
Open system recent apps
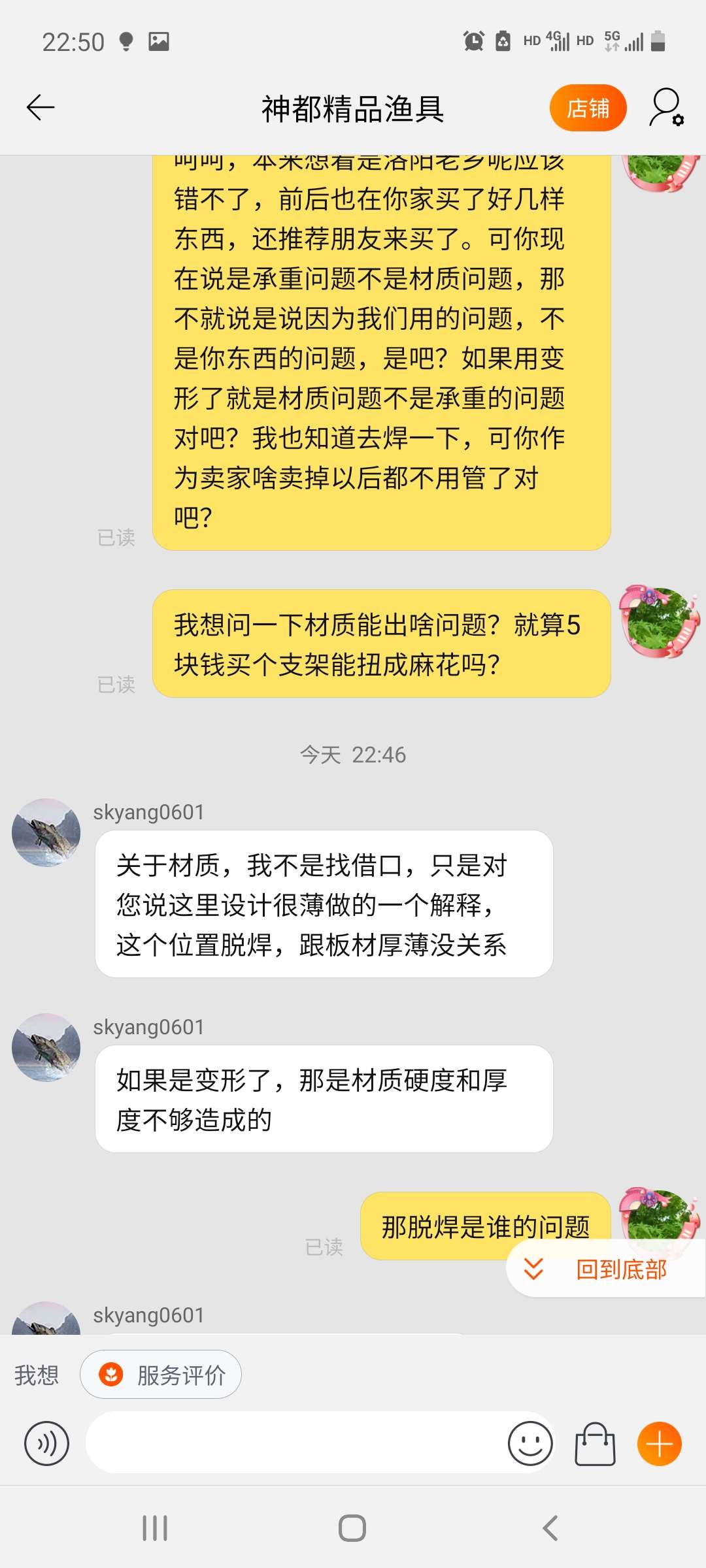tap(155, 1528)
